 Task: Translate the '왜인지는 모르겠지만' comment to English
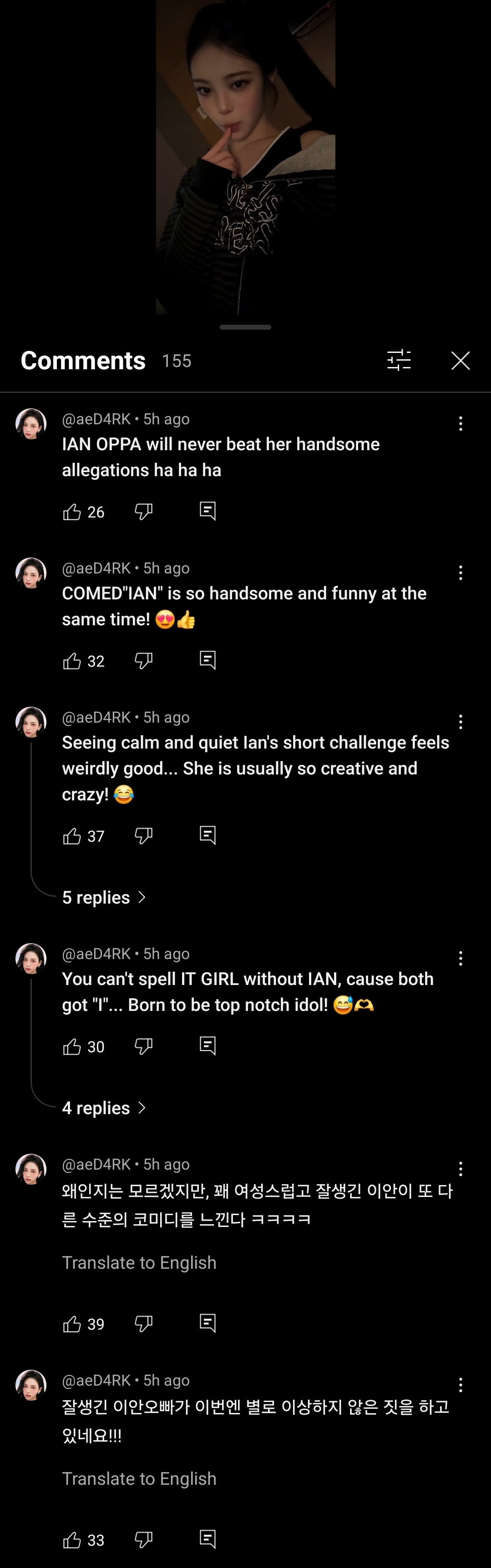[139, 1263]
